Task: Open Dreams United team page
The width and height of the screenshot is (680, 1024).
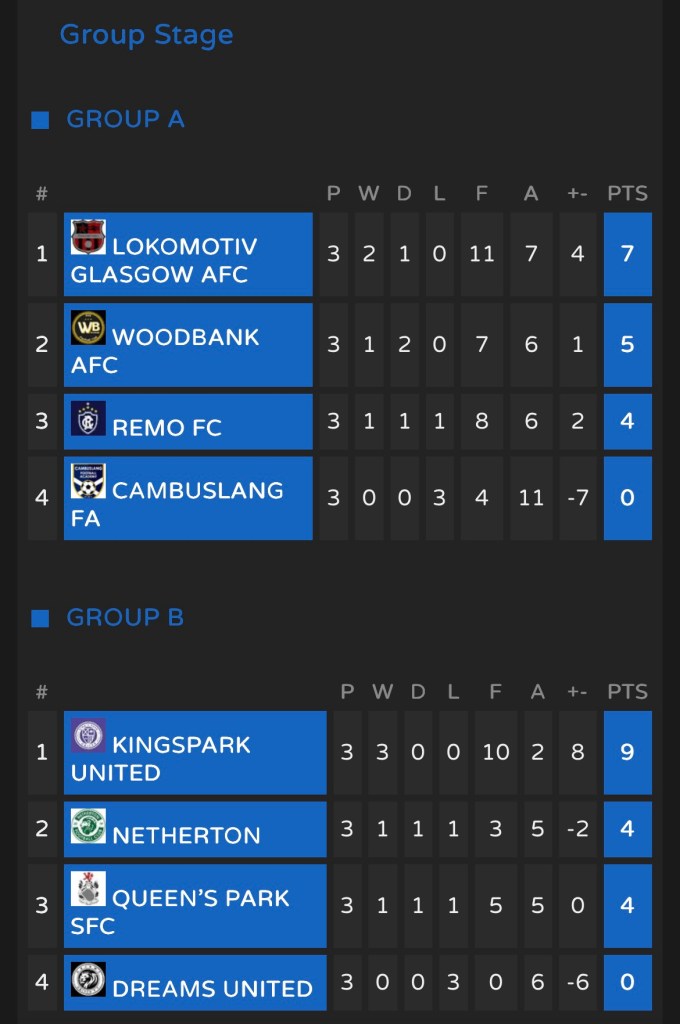Action: [212, 988]
